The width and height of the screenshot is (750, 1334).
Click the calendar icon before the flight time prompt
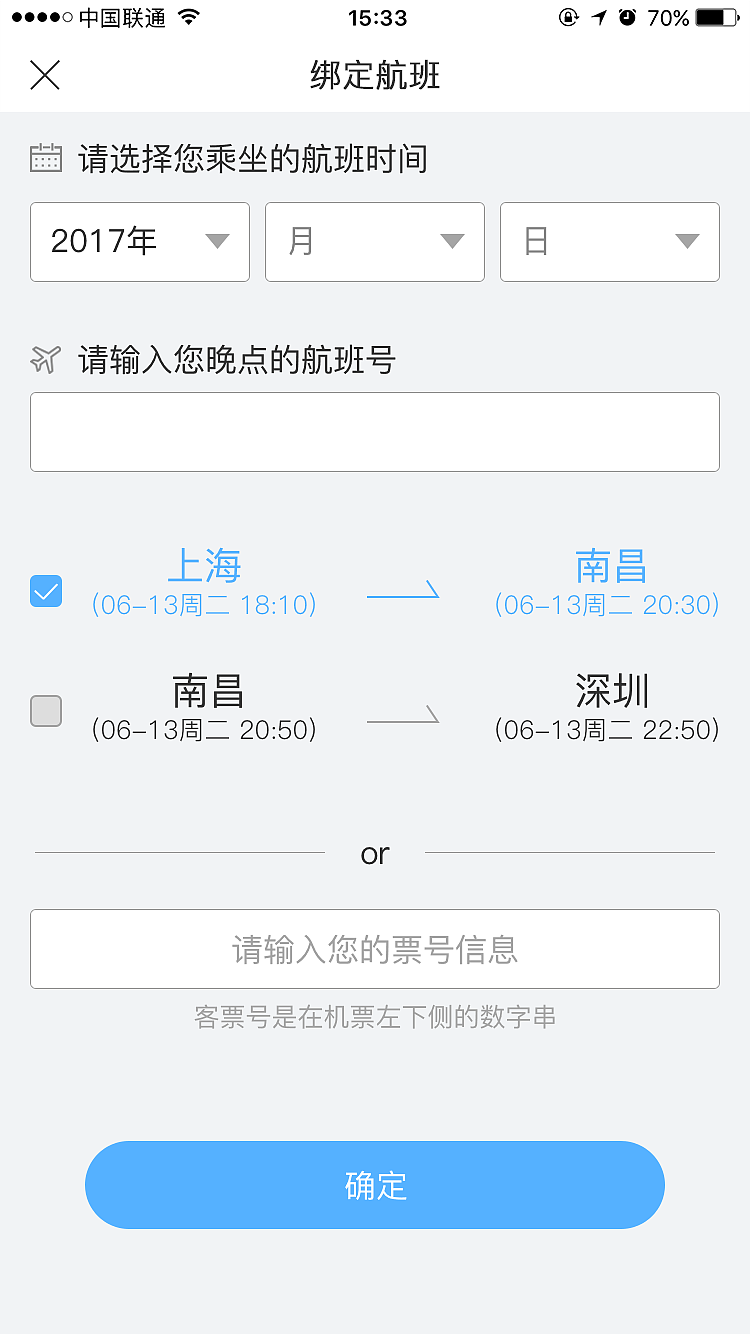45,157
